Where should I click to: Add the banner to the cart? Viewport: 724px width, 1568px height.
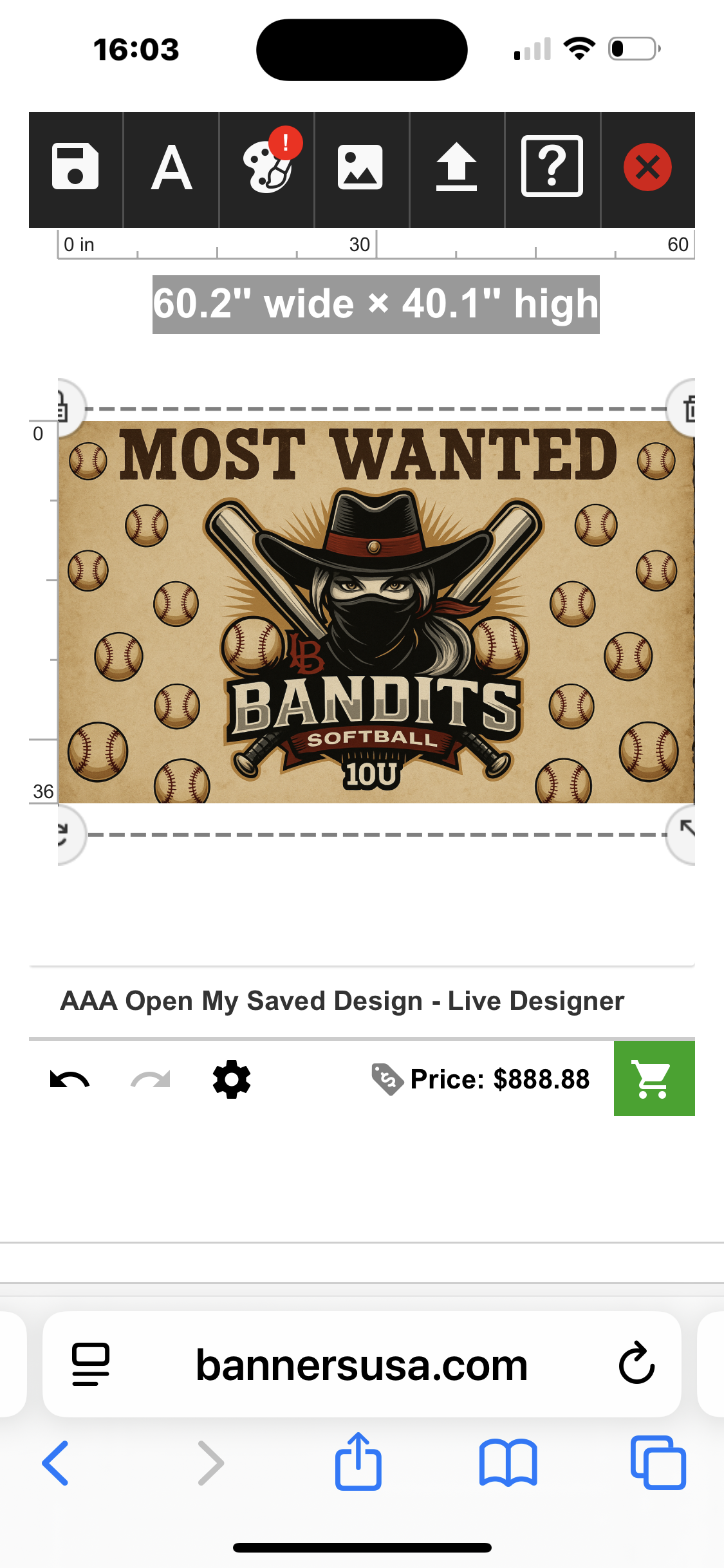point(653,1079)
